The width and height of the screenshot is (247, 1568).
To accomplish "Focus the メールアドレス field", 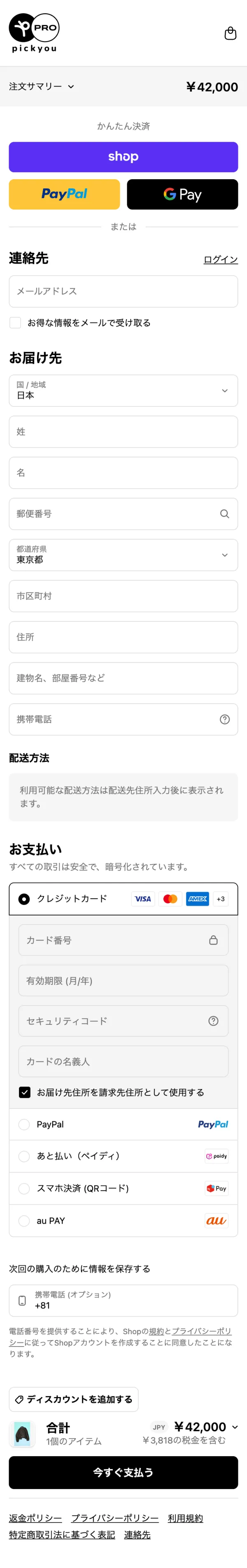I will click(x=123, y=291).
